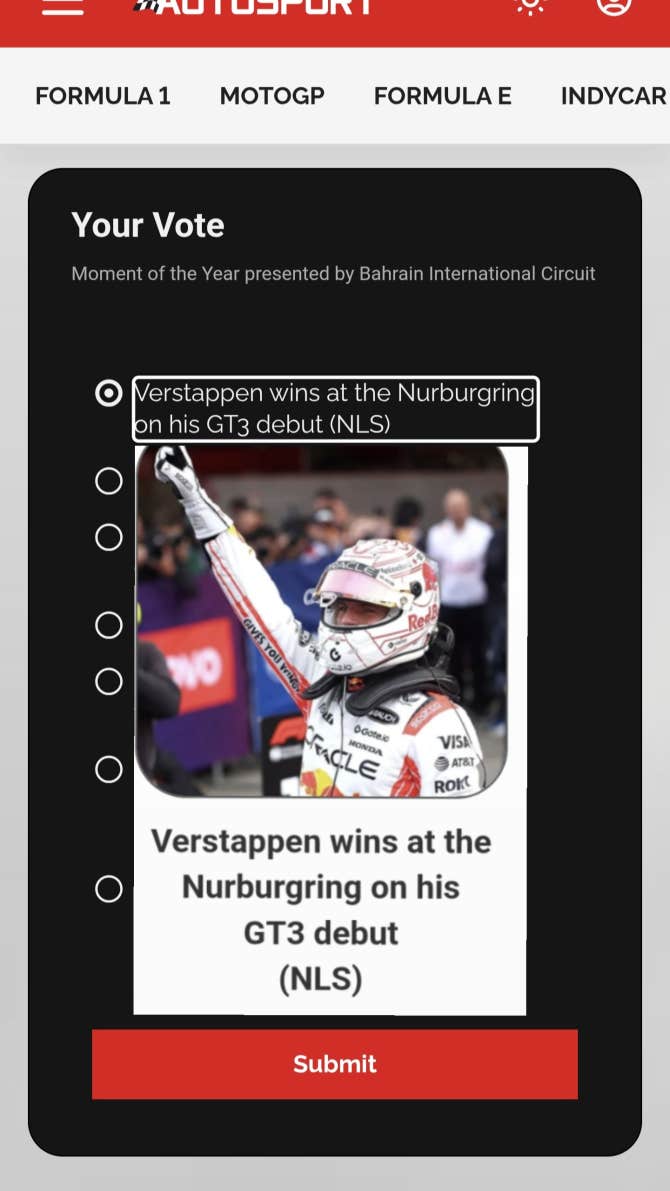The width and height of the screenshot is (670, 1191).
Task: Toggle the light/dark theme icon
Action: (x=530, y=5)
